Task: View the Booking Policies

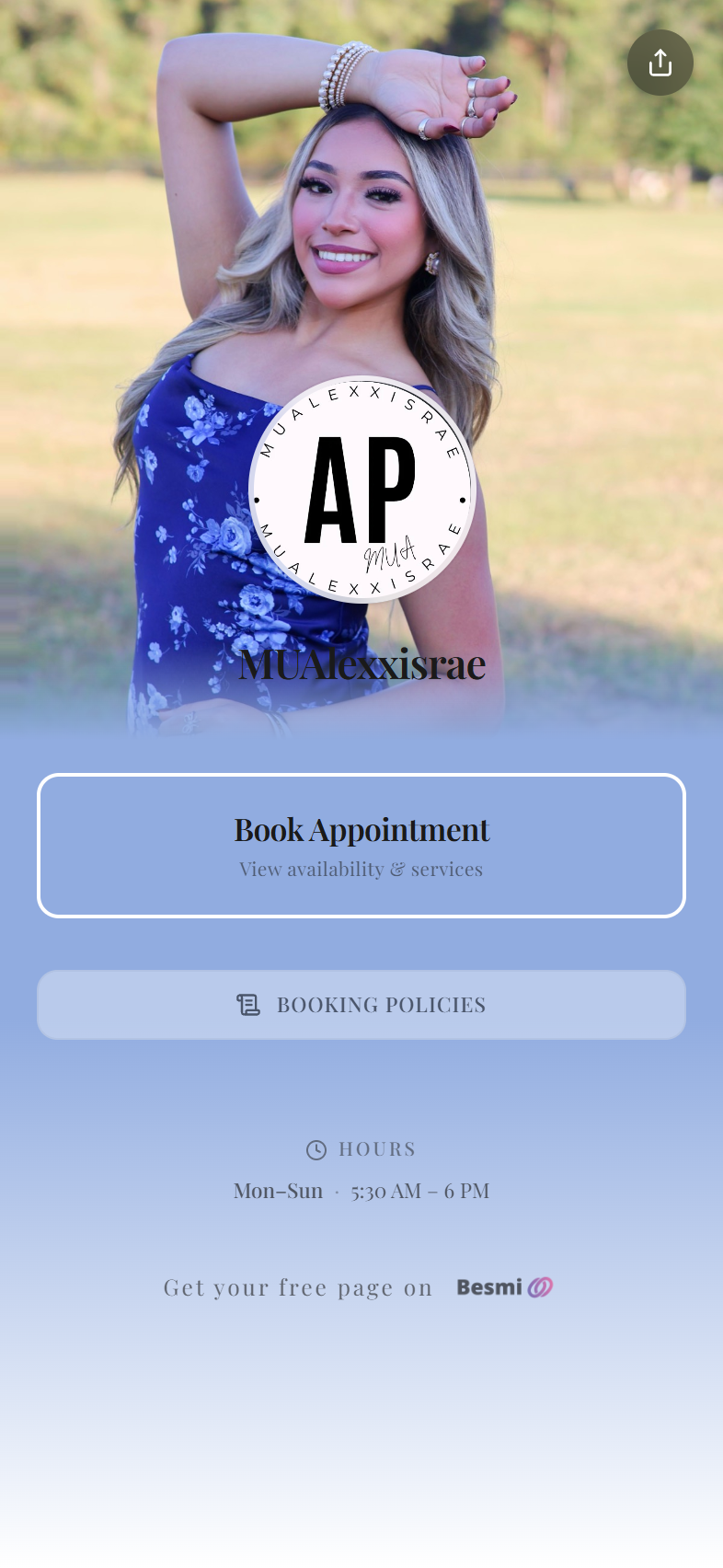Action: tap(361, 1005)
